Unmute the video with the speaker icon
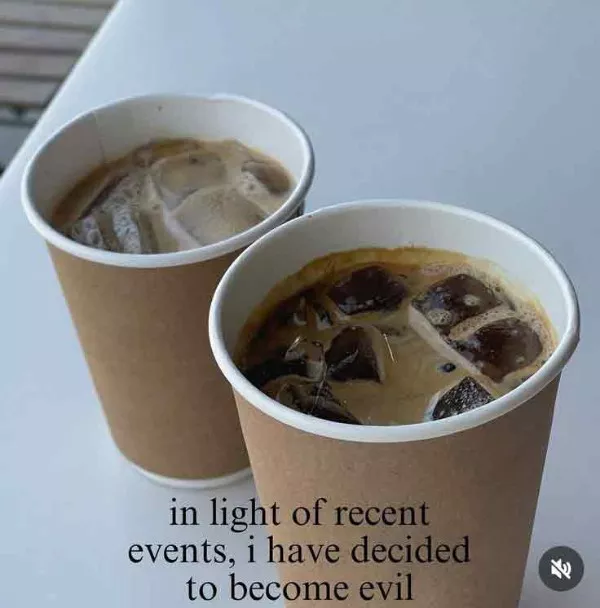 [561, 568]
